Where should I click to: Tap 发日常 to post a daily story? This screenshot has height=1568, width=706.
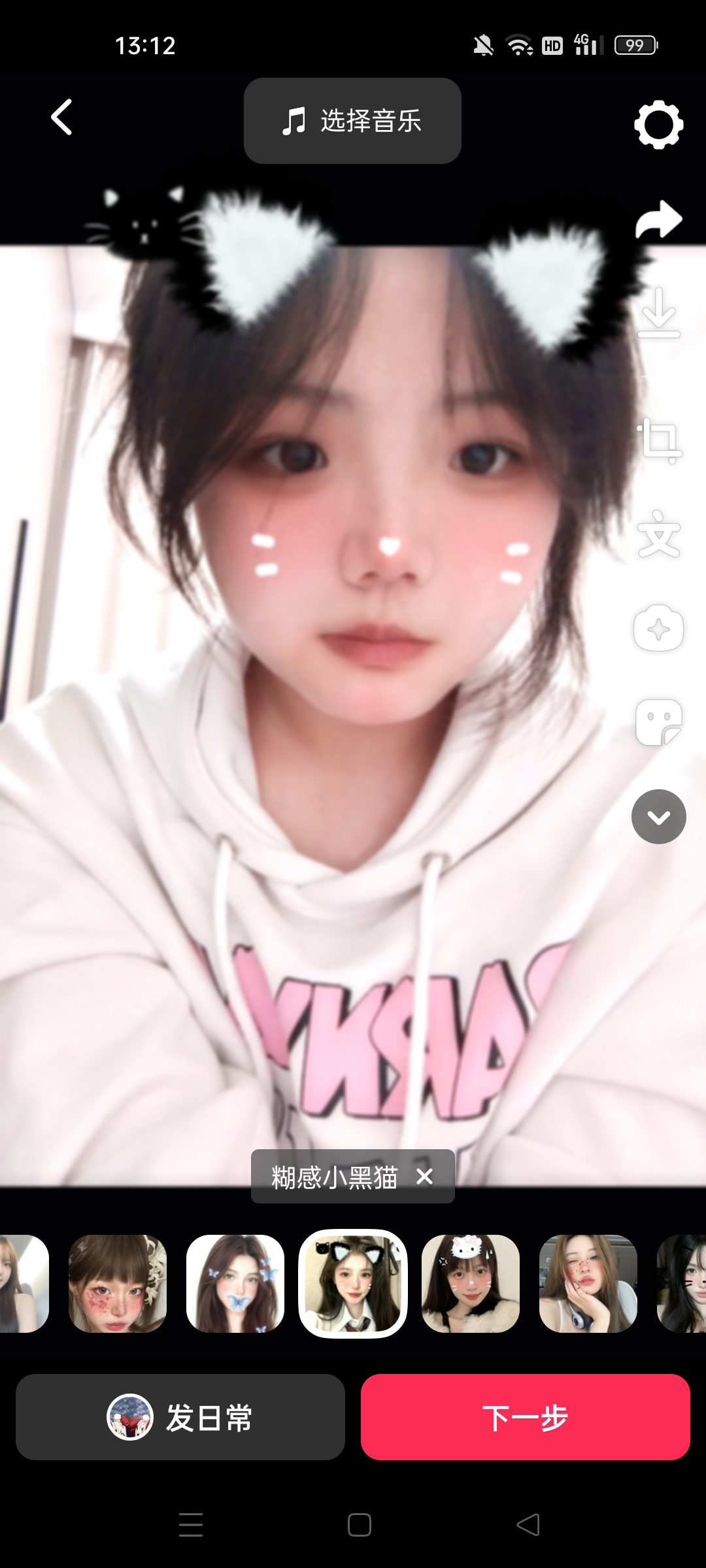coord(180,1417)
